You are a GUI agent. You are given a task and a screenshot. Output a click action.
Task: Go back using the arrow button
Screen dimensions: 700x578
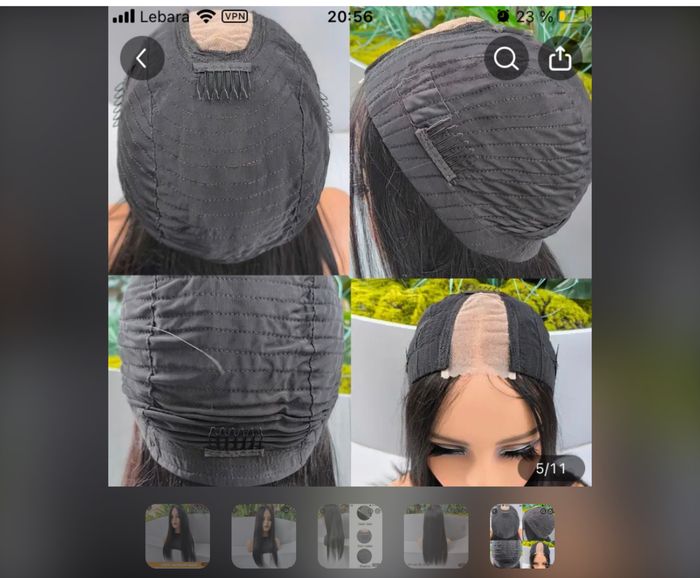141,59
